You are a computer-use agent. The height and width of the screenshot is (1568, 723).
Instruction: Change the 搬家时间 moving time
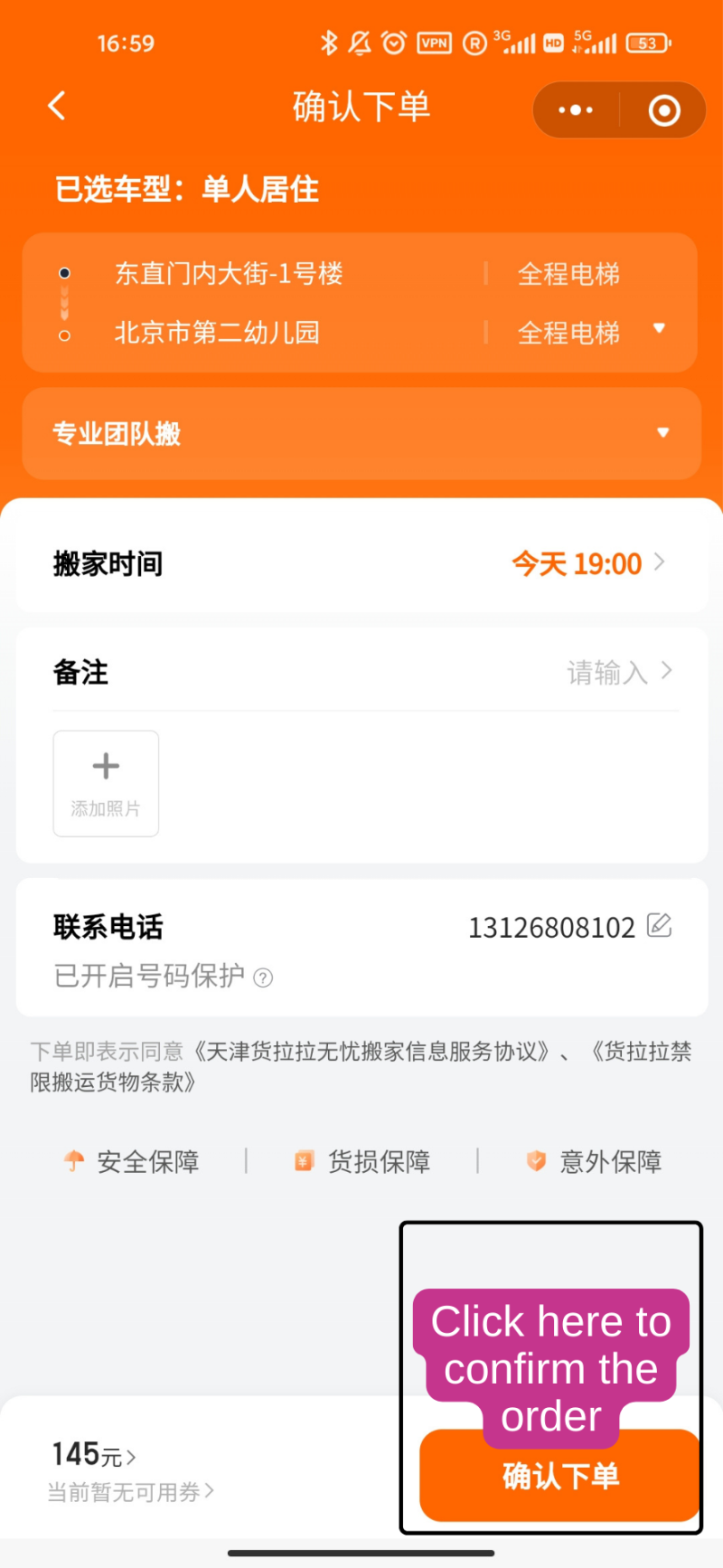point(587,563)
